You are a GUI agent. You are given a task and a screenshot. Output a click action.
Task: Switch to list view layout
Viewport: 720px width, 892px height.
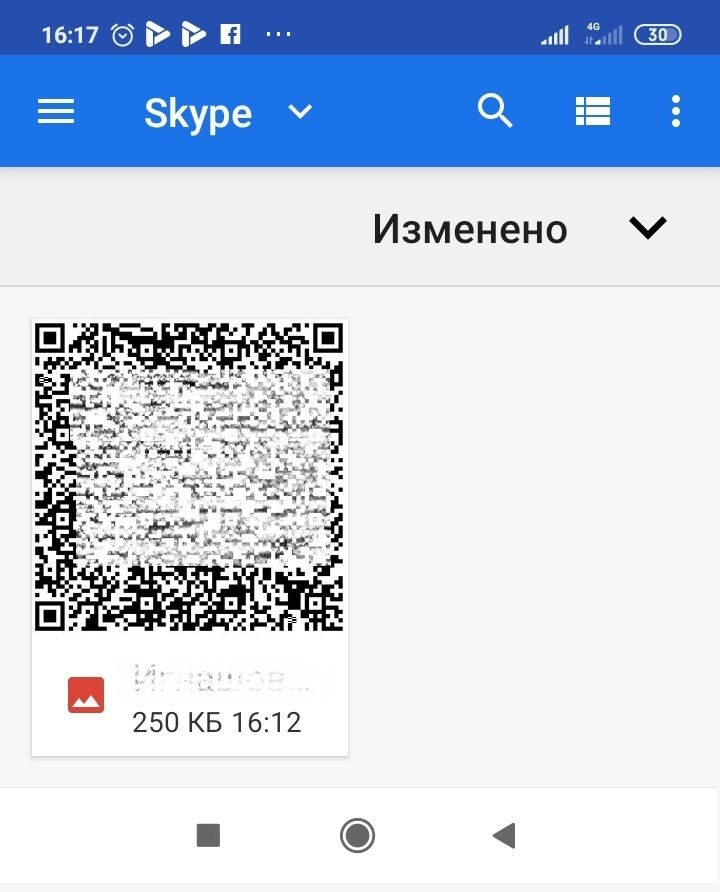pos(593,111)
